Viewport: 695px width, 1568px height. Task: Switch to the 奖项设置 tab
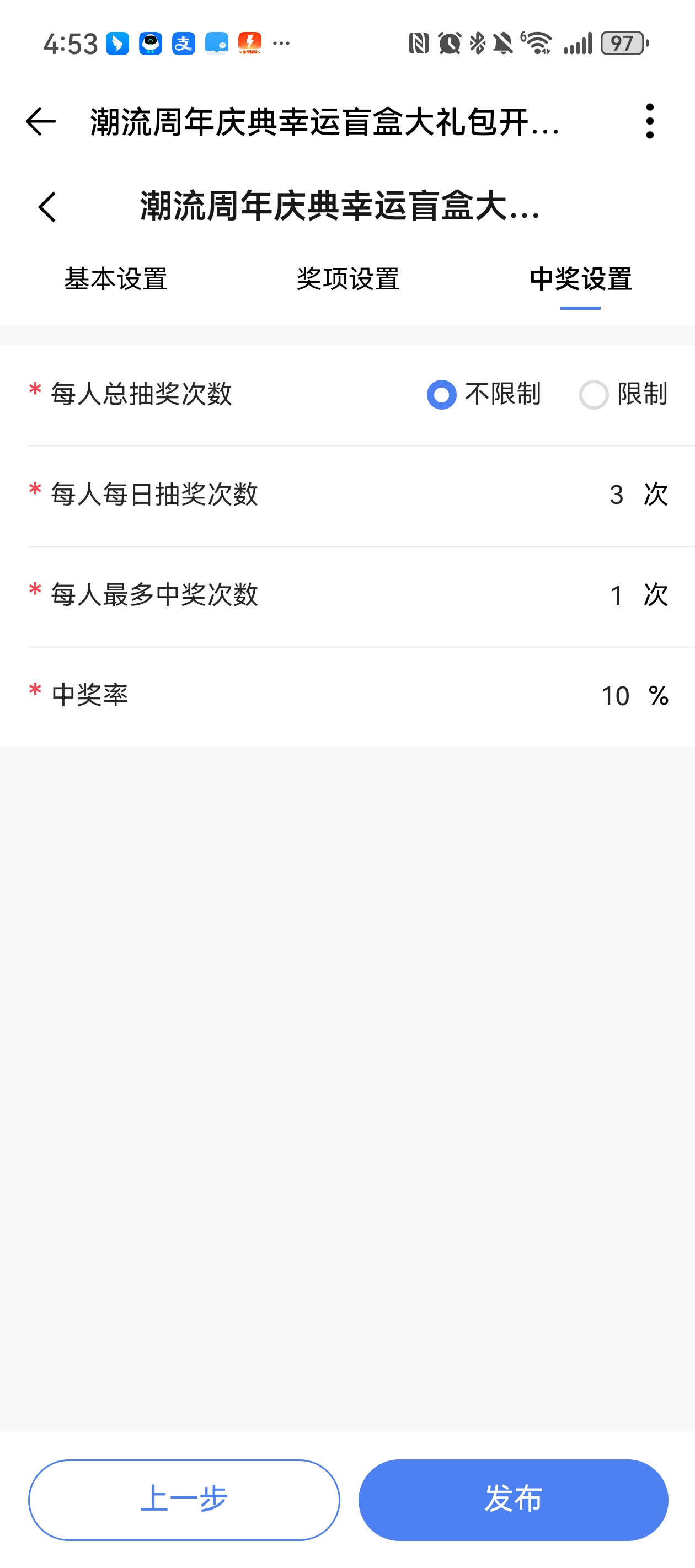click(348, 280)
